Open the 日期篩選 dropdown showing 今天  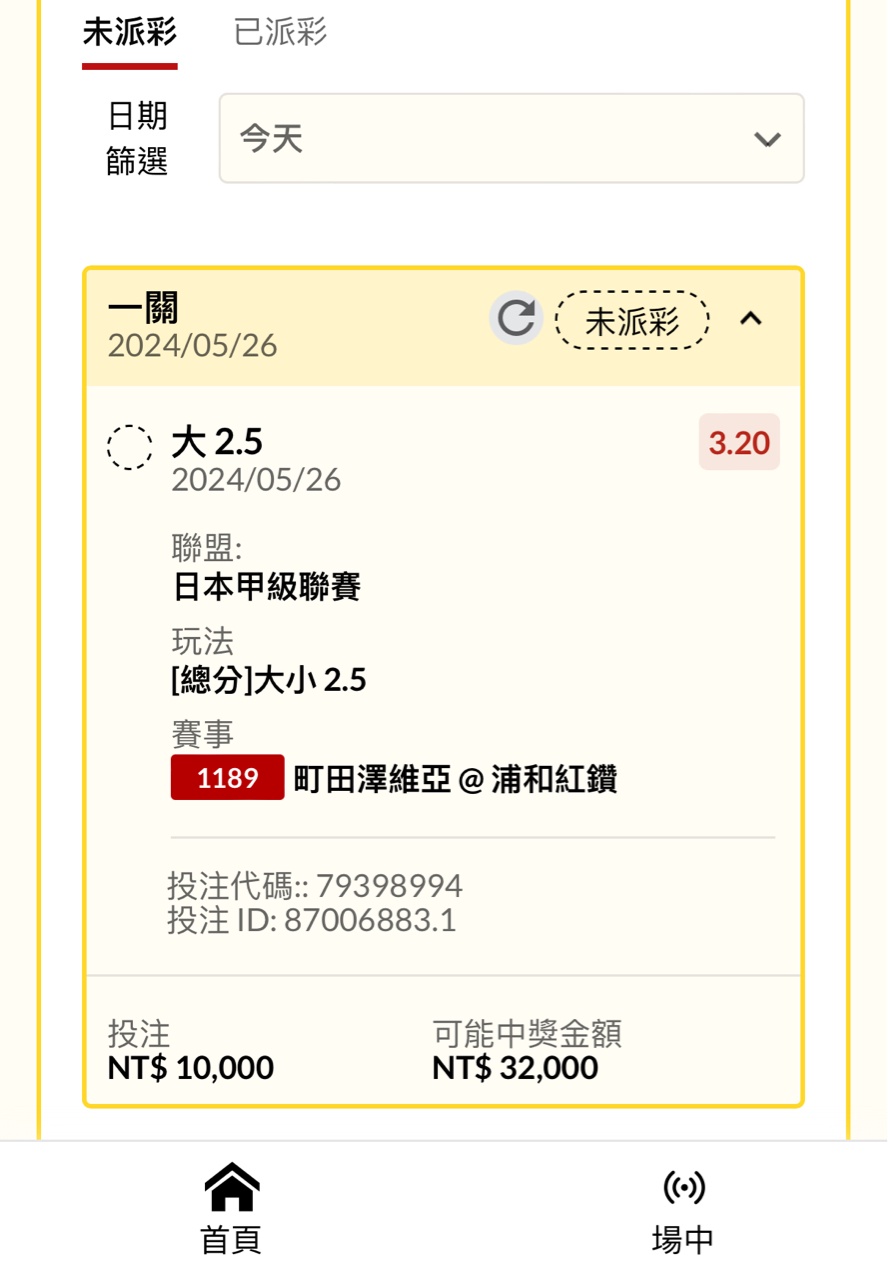tap(511, 139)
